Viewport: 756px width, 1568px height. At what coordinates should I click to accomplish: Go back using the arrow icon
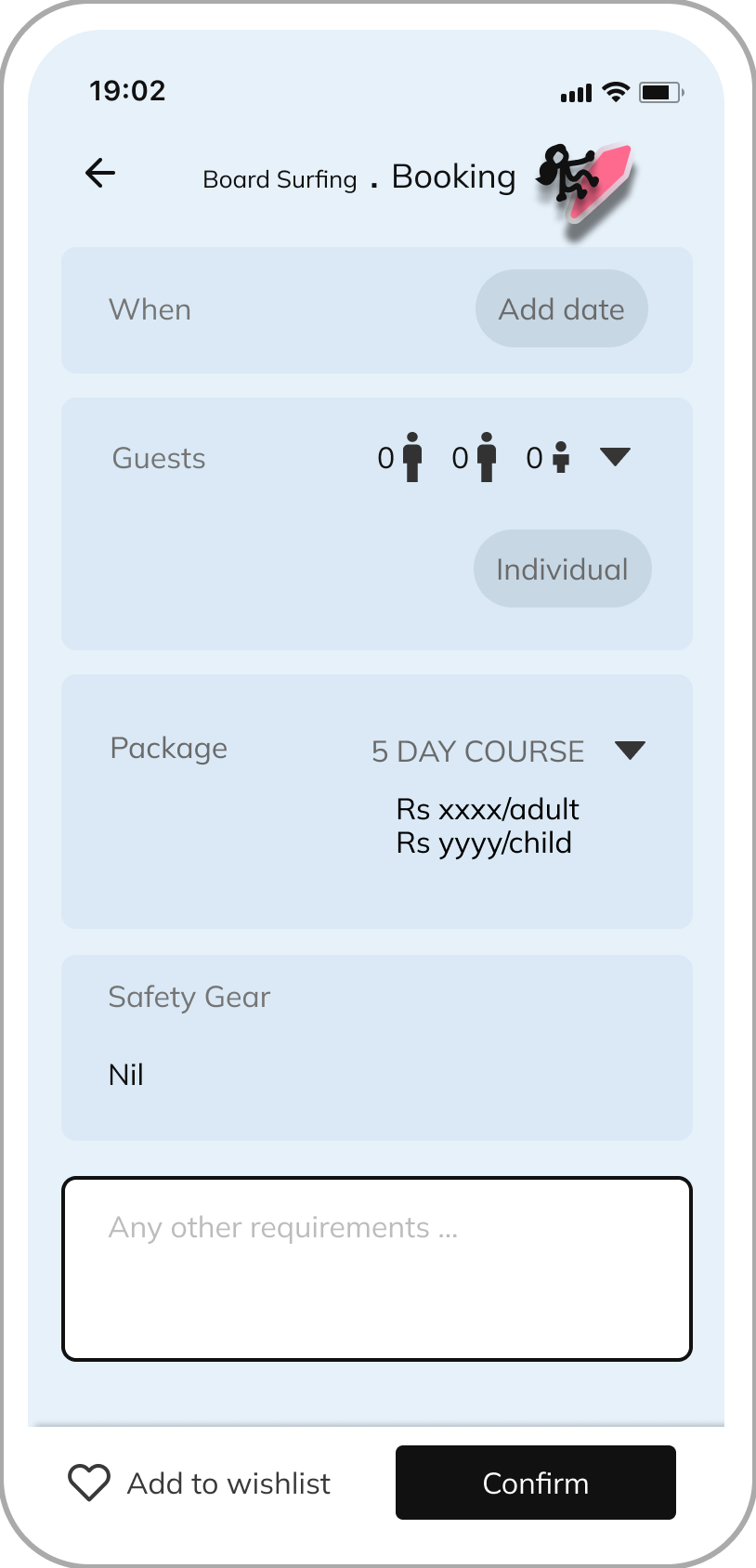click(x=100, y=173)
